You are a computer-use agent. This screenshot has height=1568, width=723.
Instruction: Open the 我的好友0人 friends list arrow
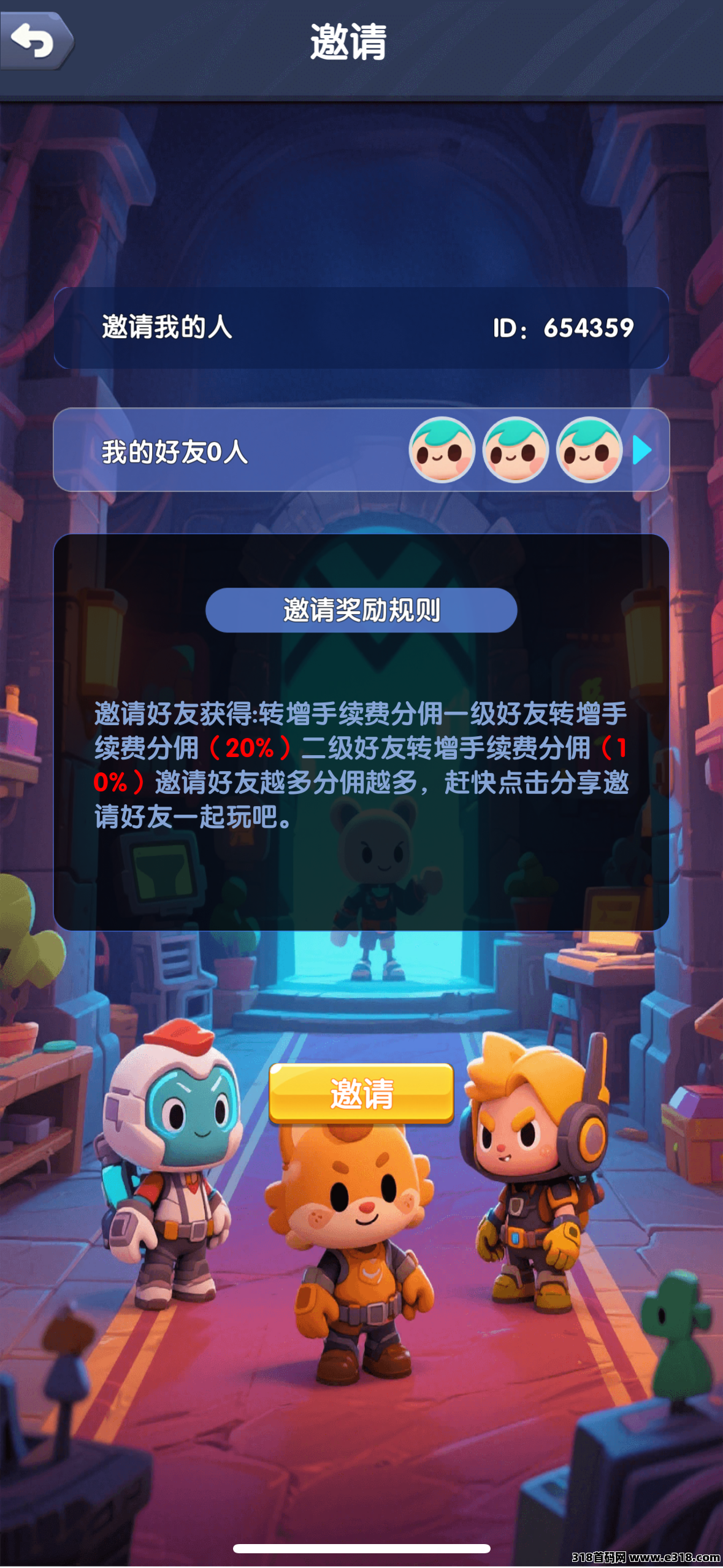coord(641,451)
